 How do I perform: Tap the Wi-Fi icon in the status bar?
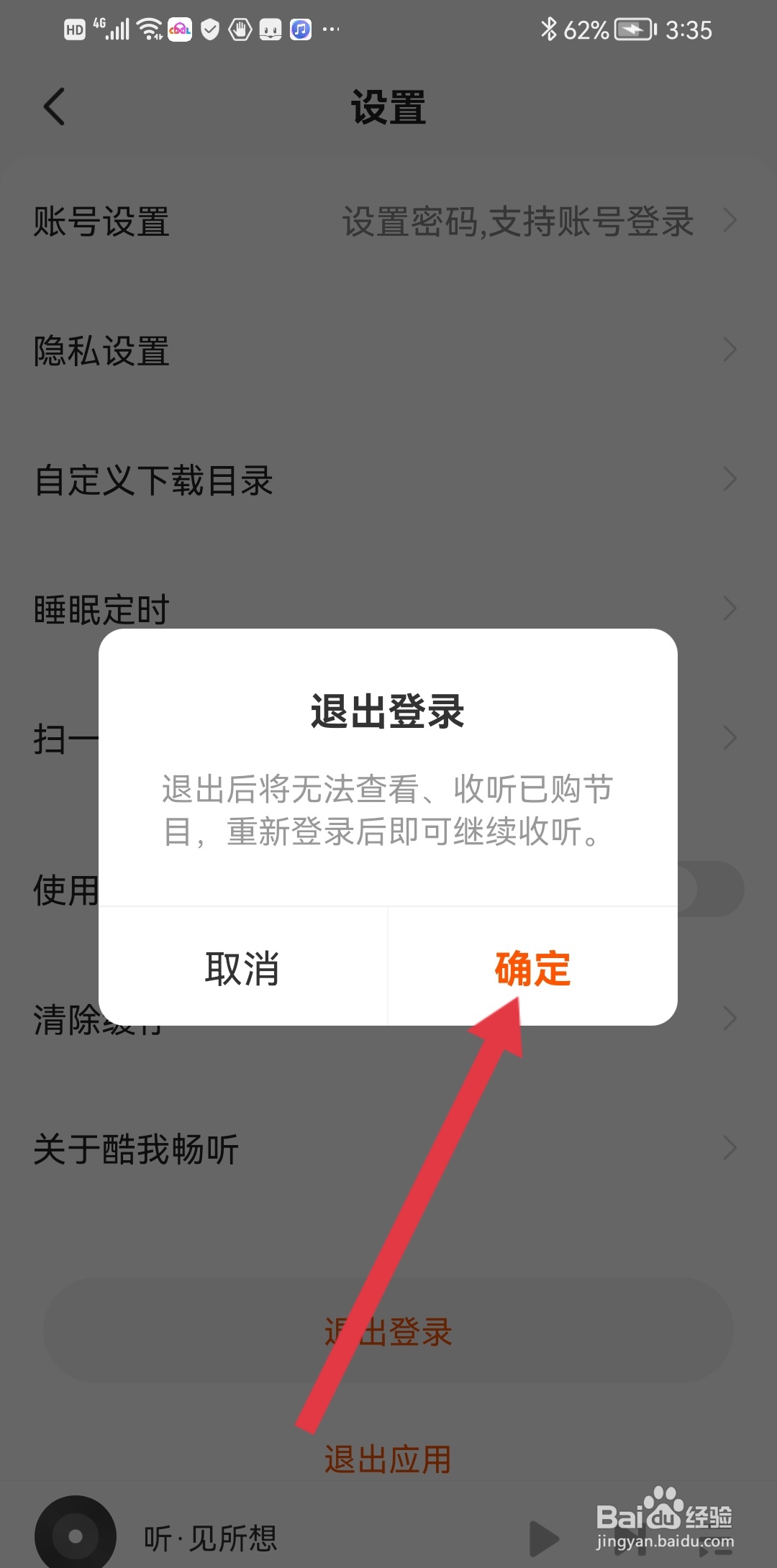(x=149, y=29)
